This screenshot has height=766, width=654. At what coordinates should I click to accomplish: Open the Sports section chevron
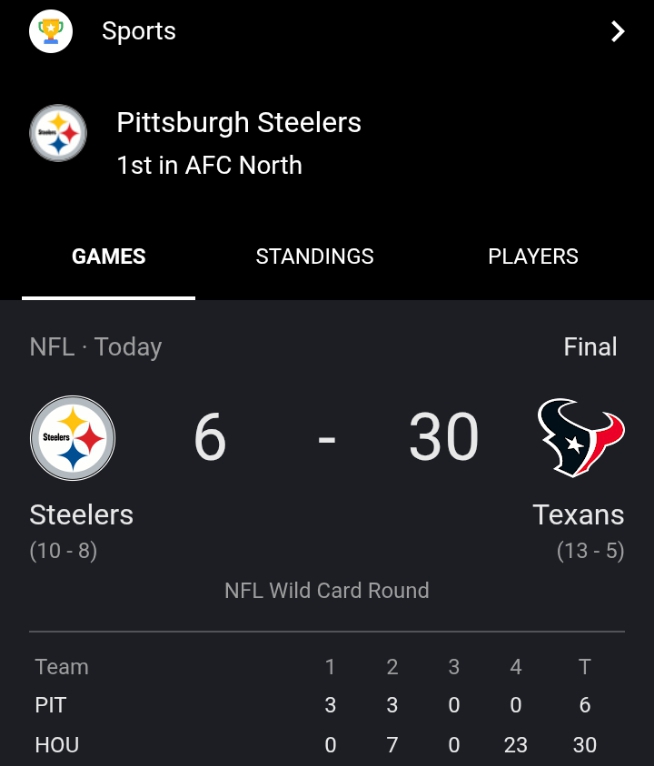(617, 31)
